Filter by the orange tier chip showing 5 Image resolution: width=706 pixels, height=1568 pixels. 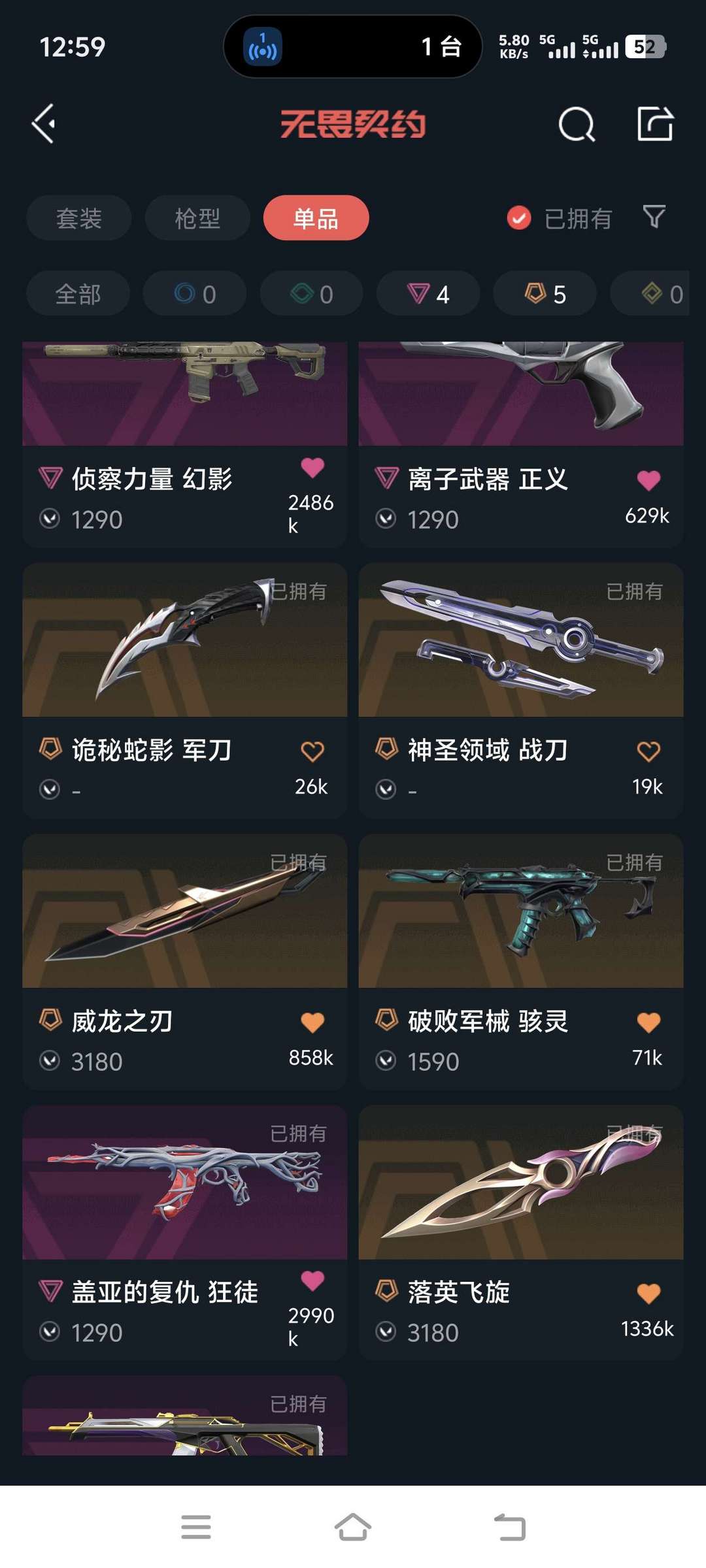click(x=545, y=294)
